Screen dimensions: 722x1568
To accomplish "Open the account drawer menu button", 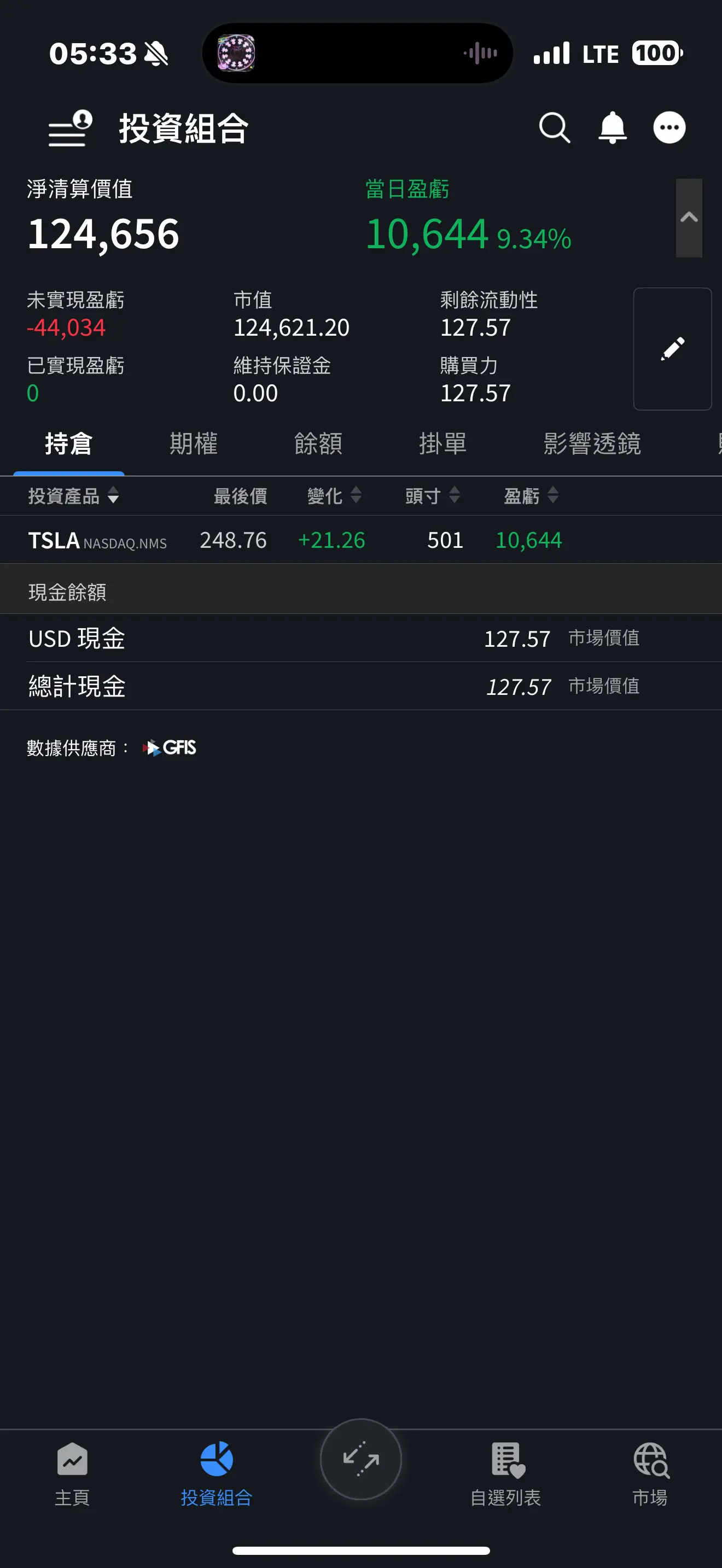I will 70,128.
